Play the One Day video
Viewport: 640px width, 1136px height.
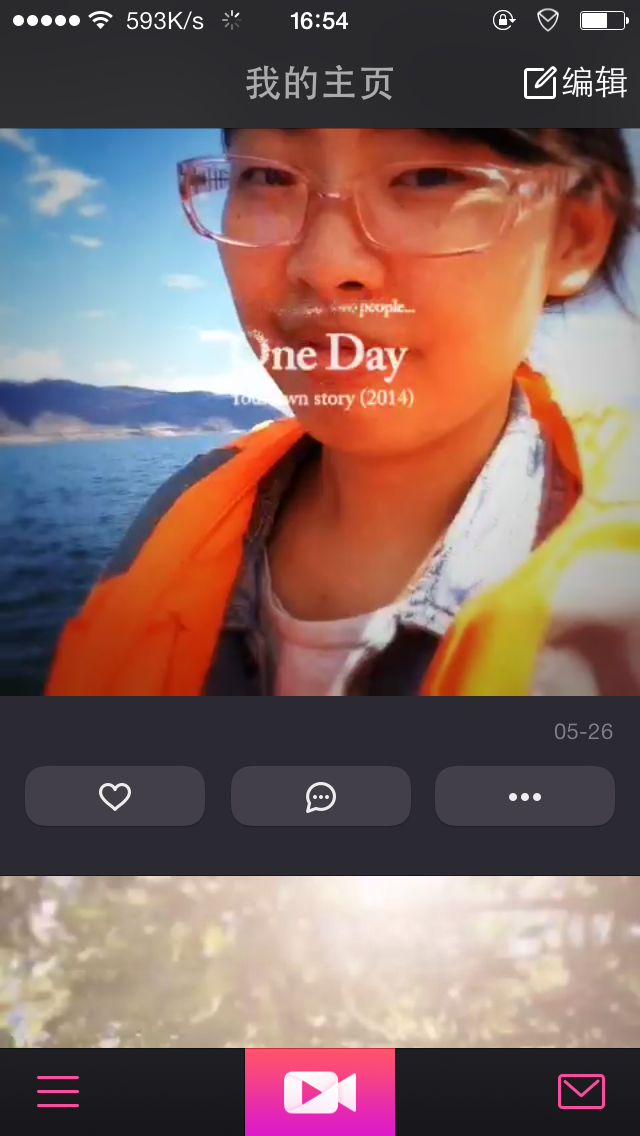click(320, 412)
